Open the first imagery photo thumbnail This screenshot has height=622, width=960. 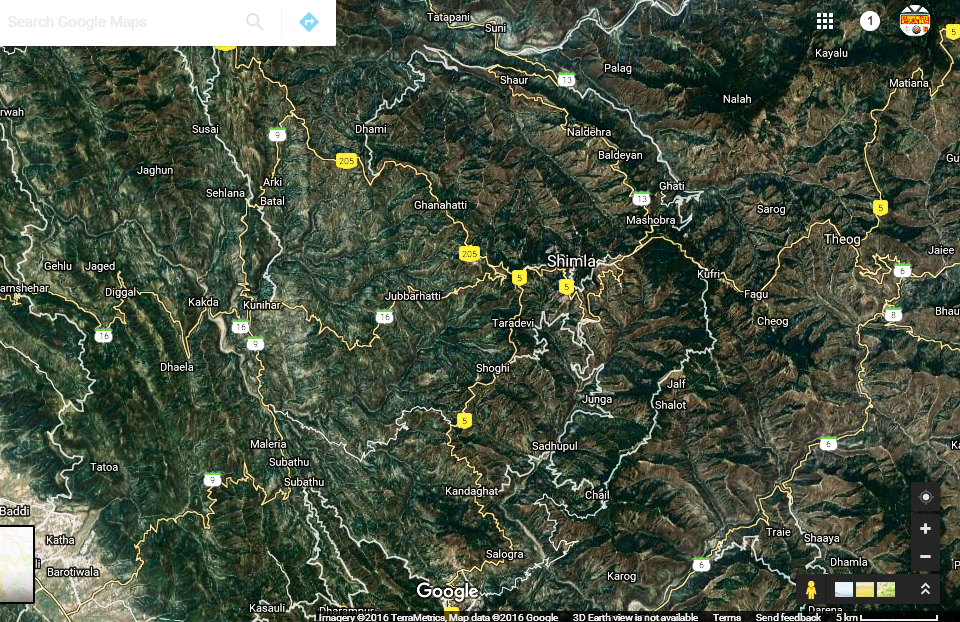pyautogui.click(x=844, y=590)
